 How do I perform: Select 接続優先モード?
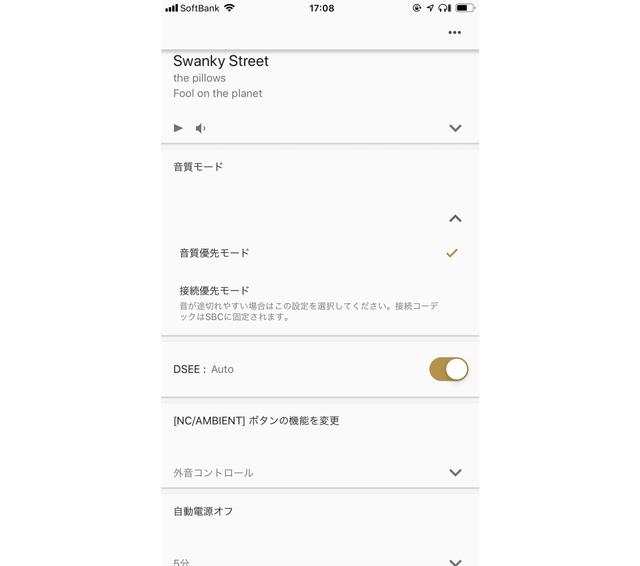tap(215, 291)
